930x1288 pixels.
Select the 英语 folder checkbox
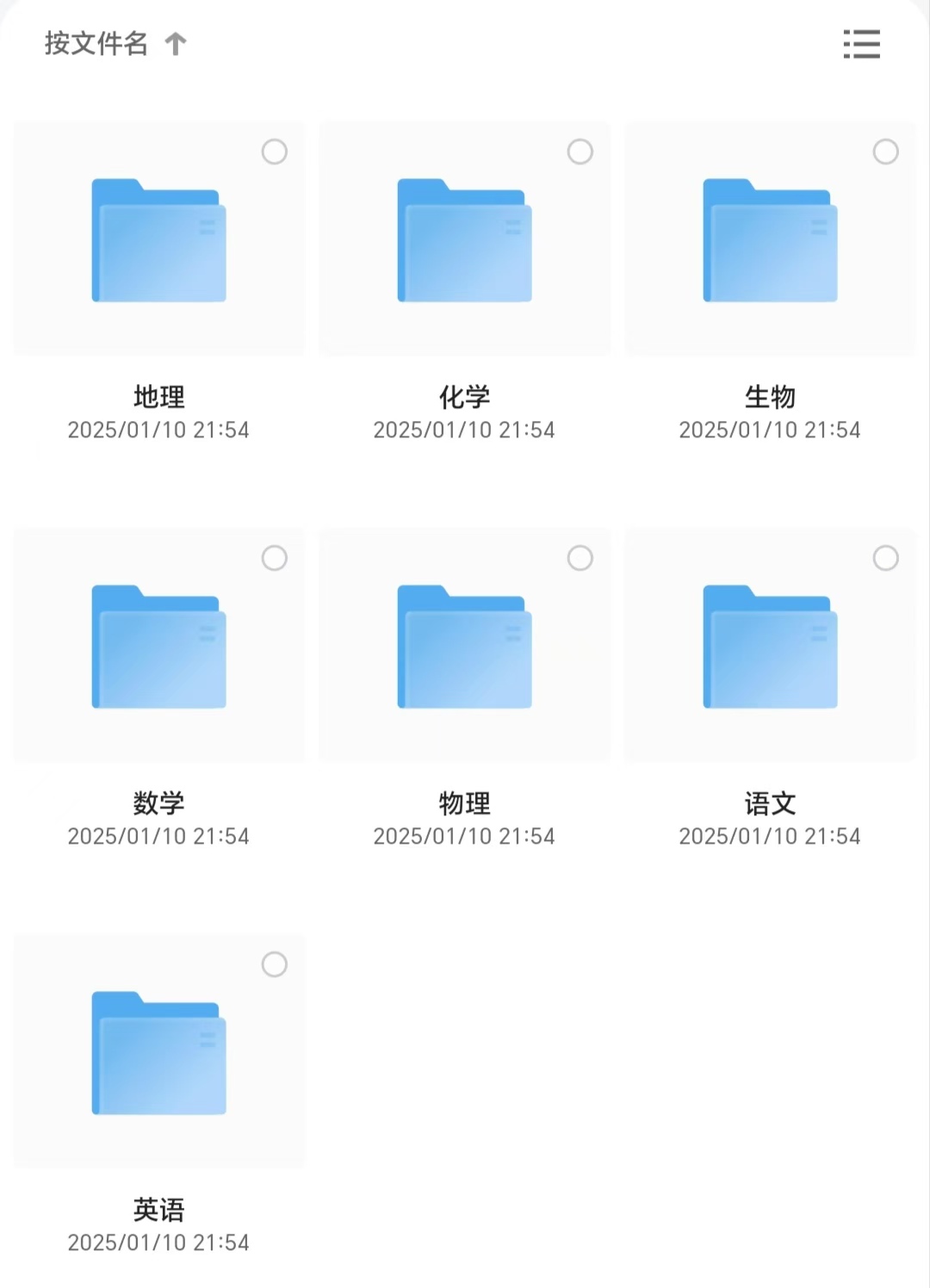pyautogui.click(x=275, y=965)
